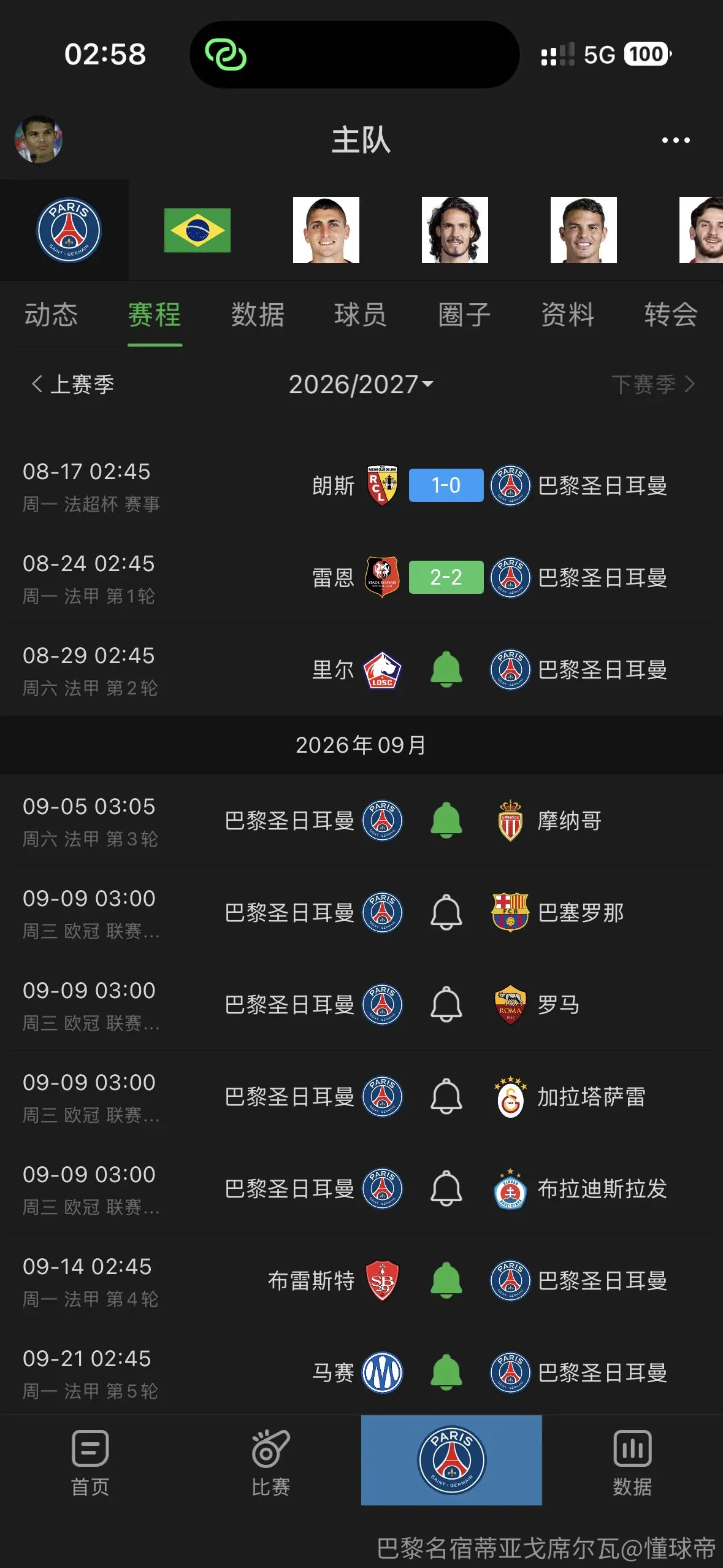Viewport: 723px width, 1568px height.
Task: Open the 资料 tab
Action: click(x=567, y=315)
